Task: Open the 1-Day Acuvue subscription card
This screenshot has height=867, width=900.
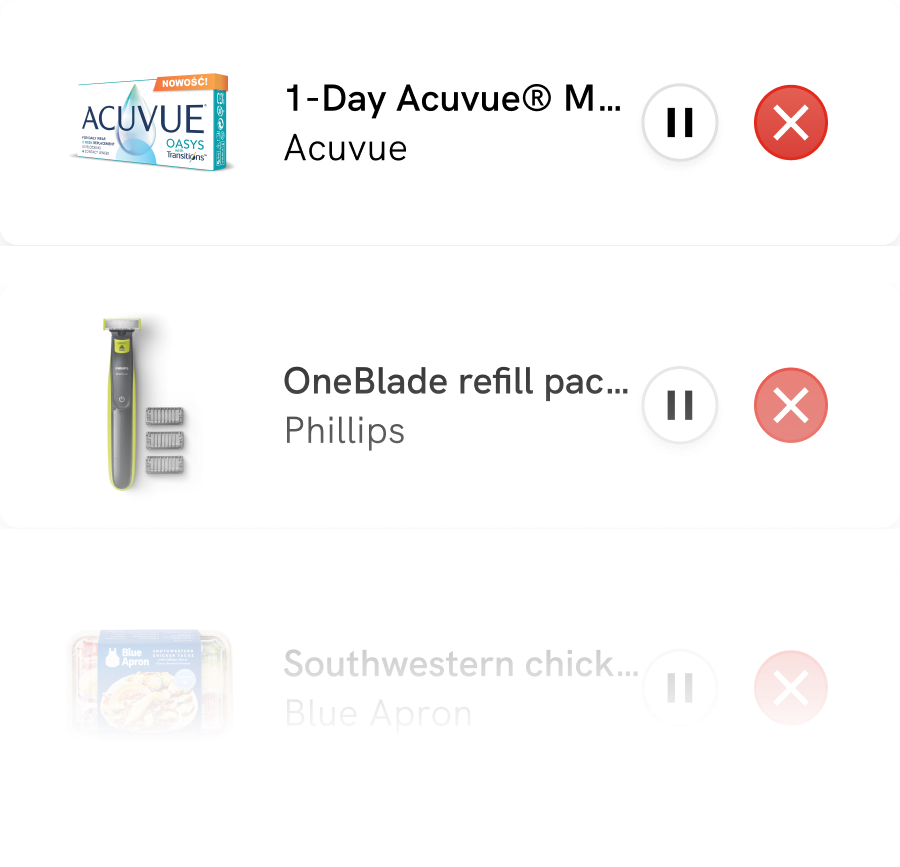Action: (x=450, y=123)
